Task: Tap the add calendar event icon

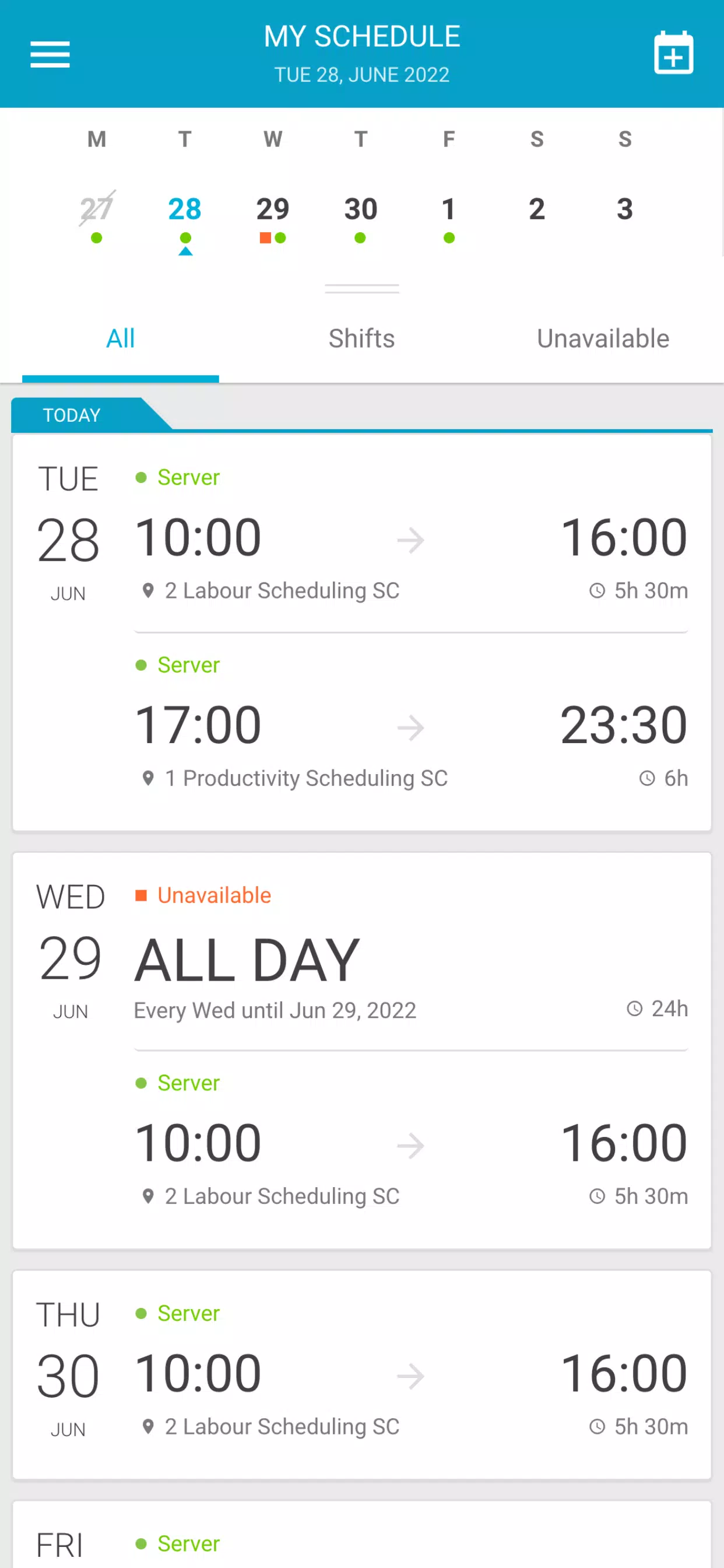Action: [673, 53]
